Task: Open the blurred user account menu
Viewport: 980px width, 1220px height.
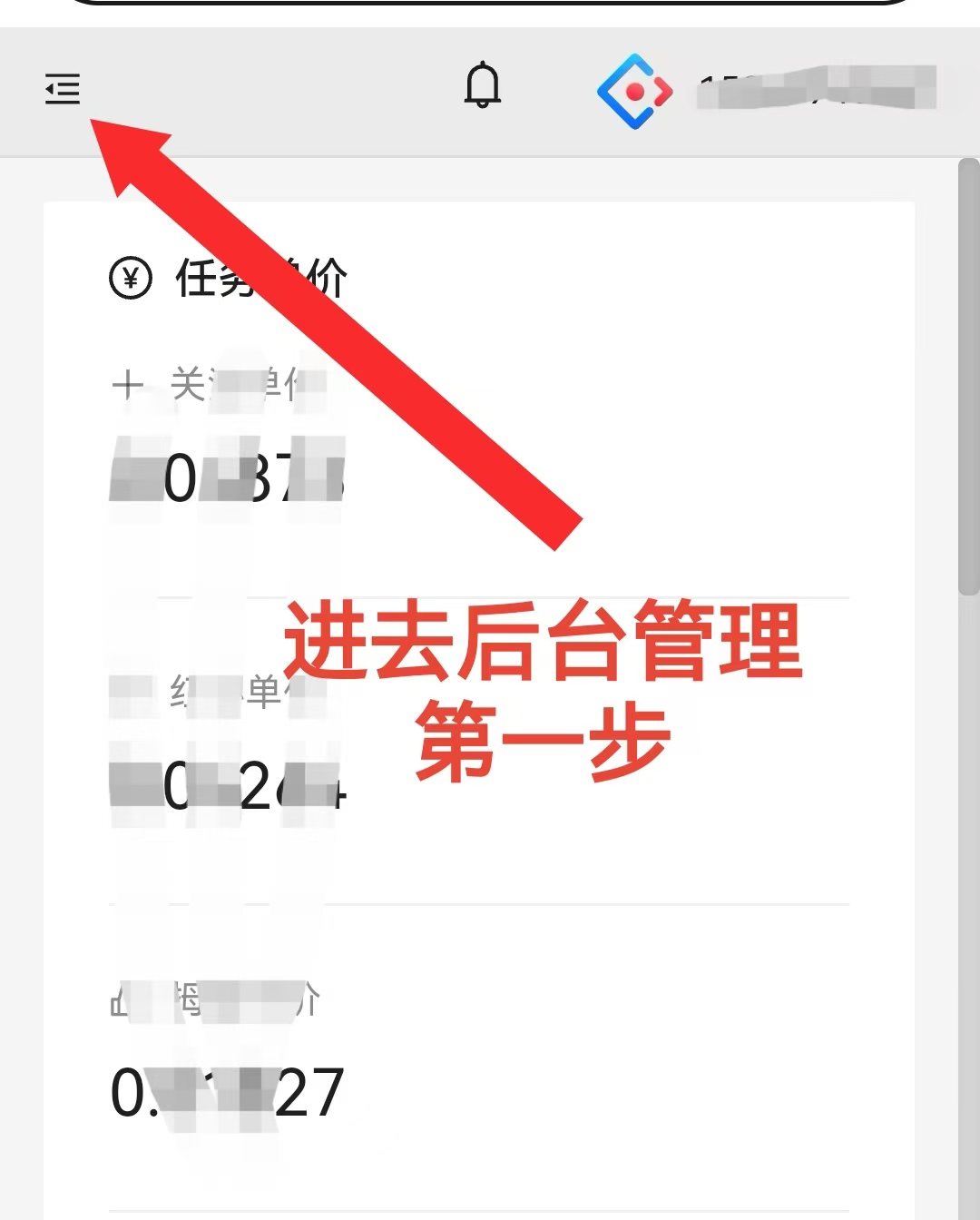Action: tap(815, 89)
